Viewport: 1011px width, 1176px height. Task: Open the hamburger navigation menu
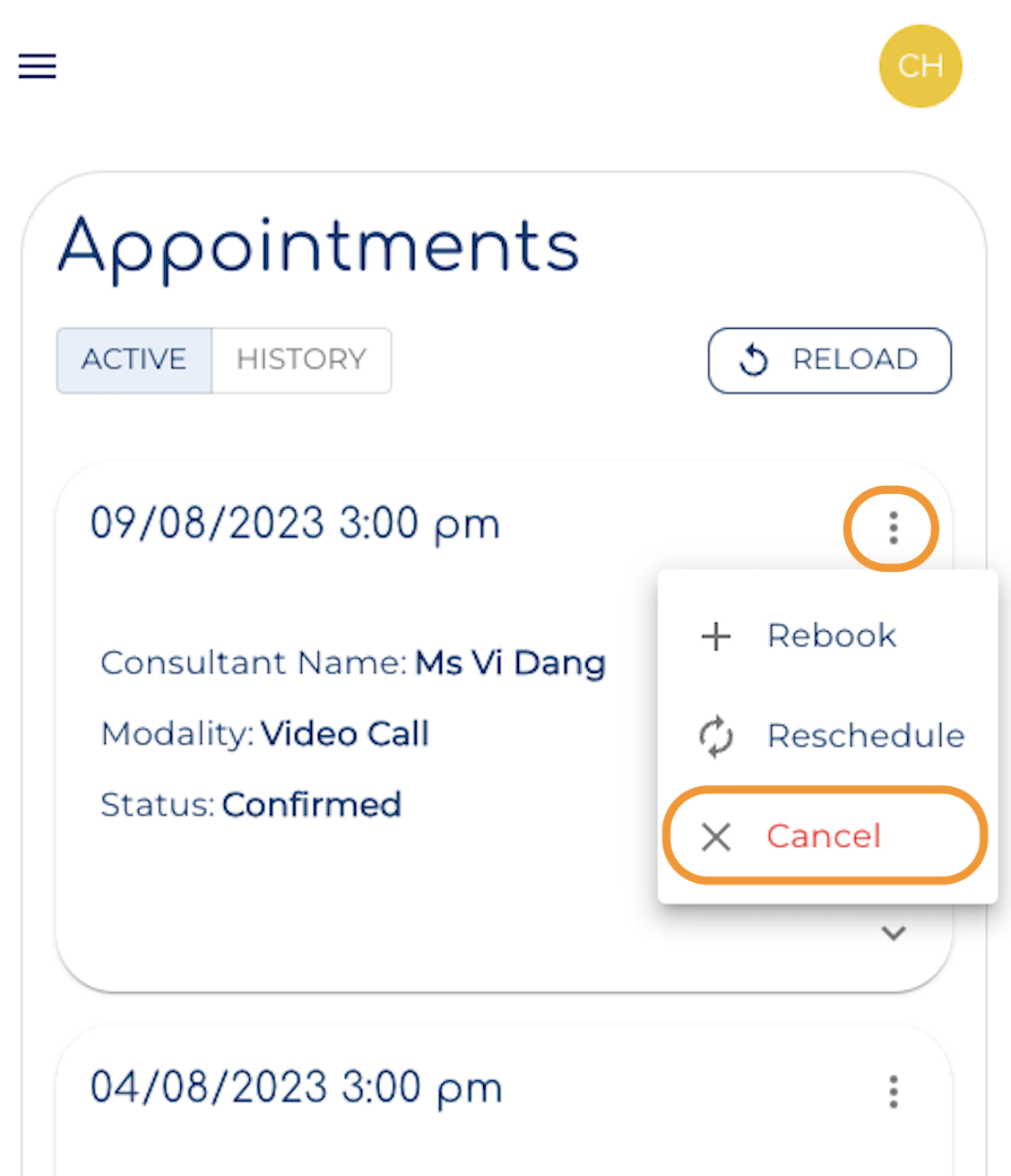pyautogui.click(x=37, y=66)
